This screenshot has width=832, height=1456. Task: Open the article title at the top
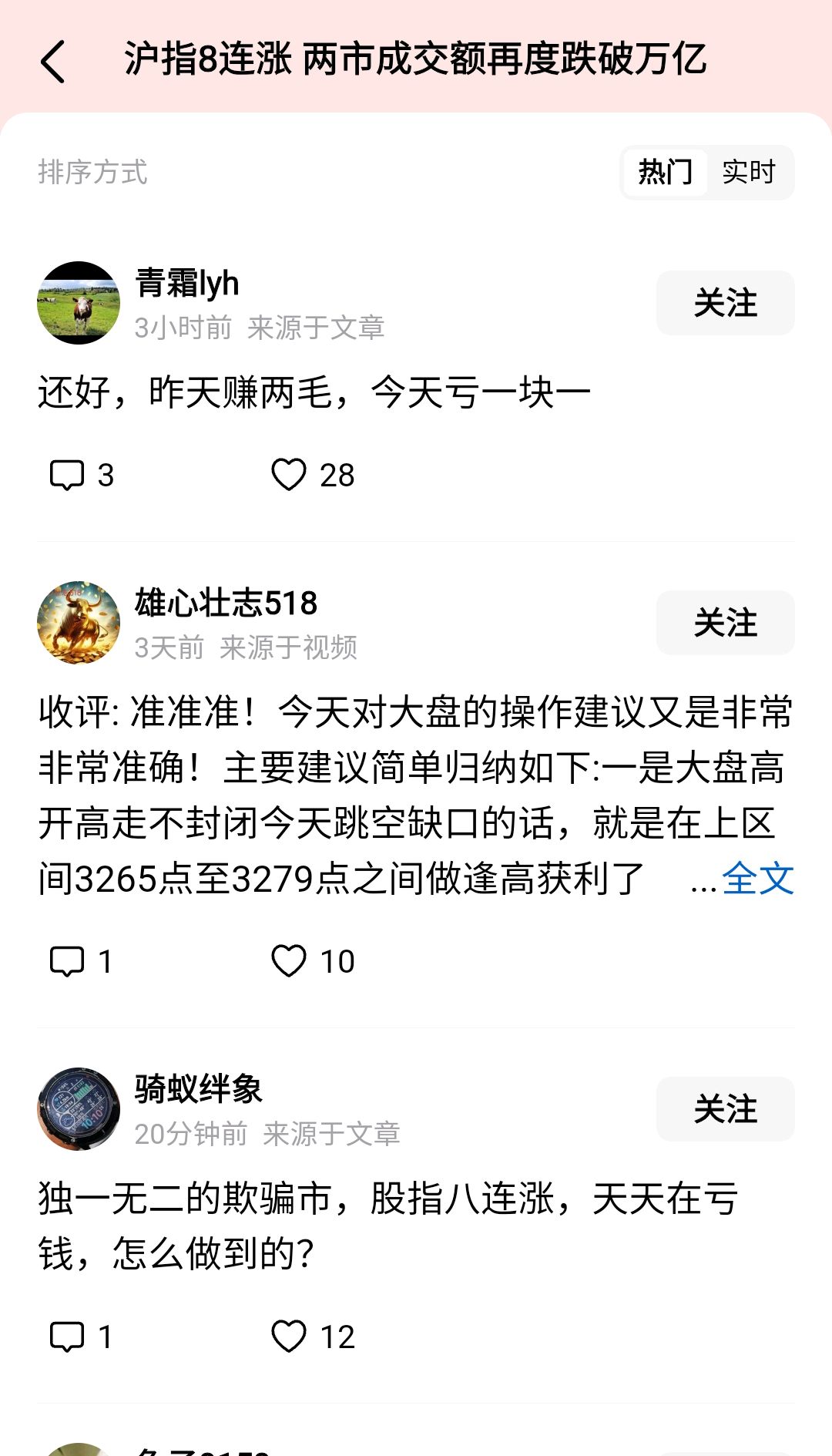416,60
